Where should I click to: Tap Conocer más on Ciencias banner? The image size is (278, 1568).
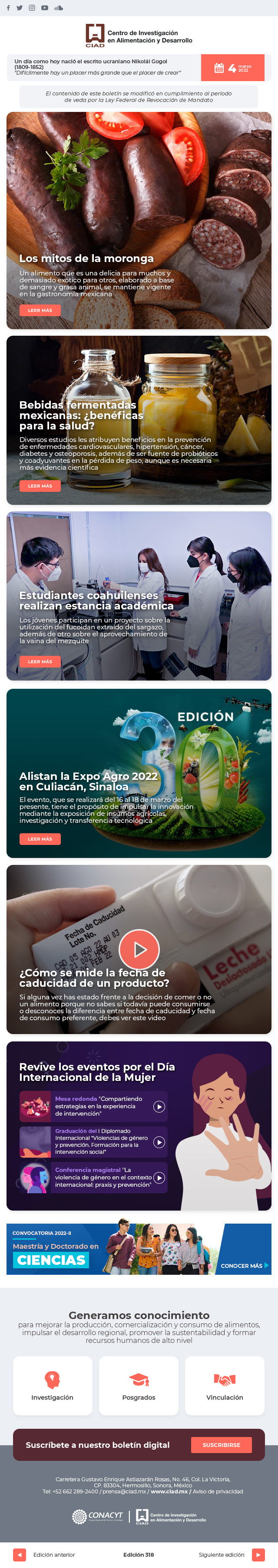(x=244, y=1266)
